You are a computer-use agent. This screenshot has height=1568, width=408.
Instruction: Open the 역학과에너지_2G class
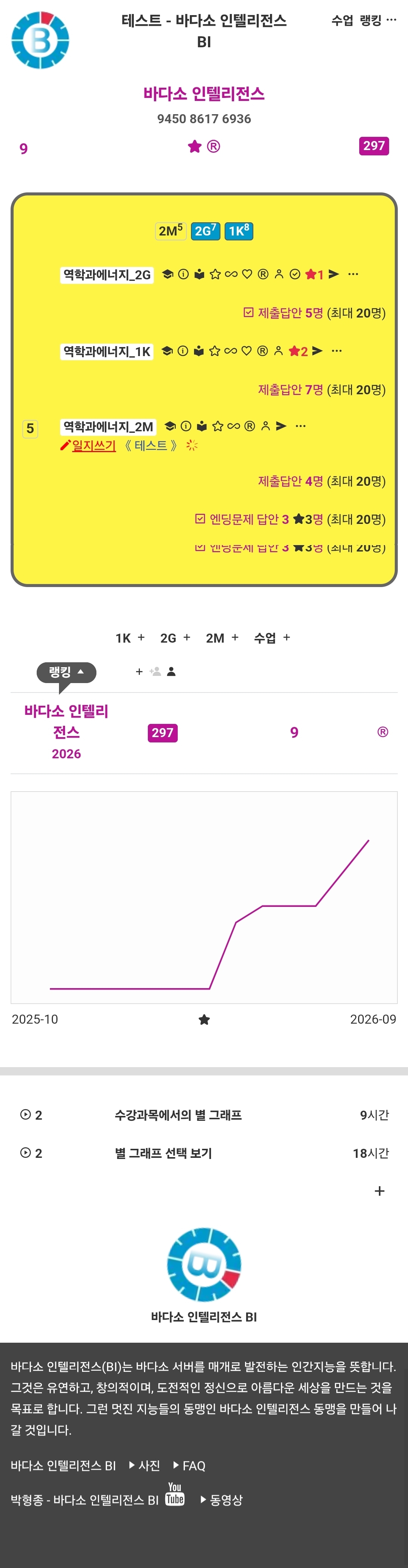[x=107, y=274]
